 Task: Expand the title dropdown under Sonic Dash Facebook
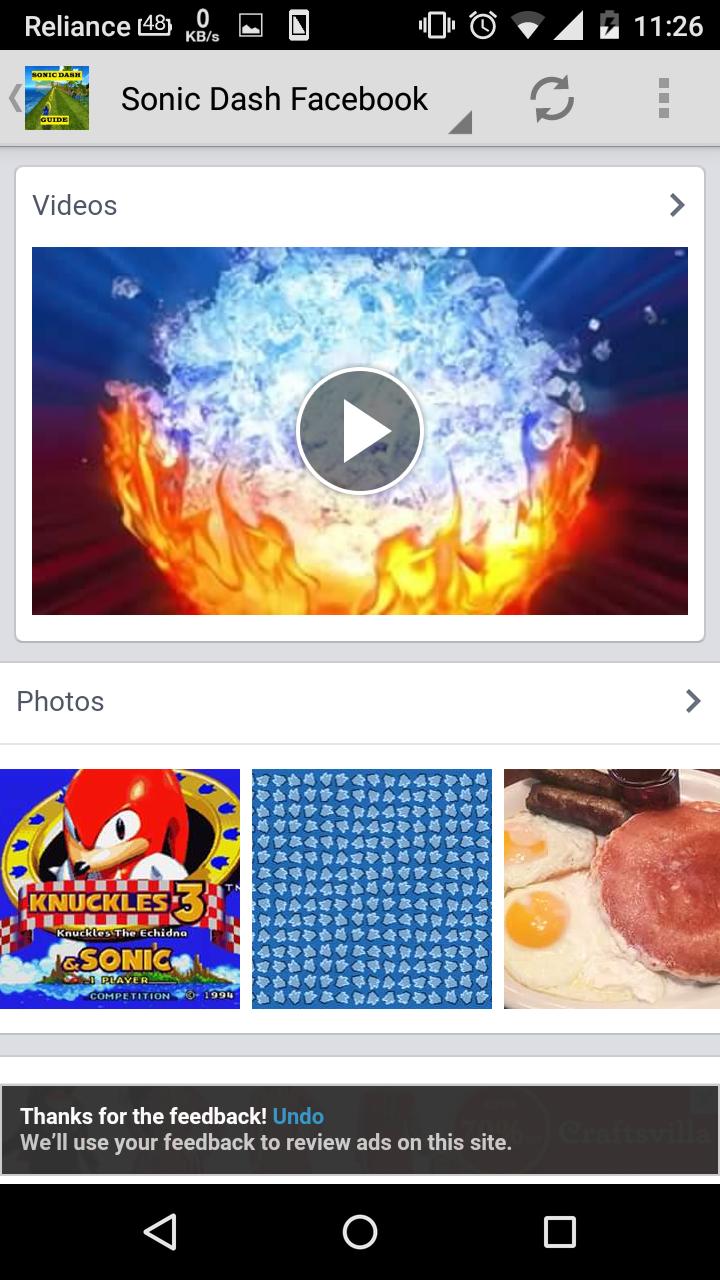click(x=459, y=123)
